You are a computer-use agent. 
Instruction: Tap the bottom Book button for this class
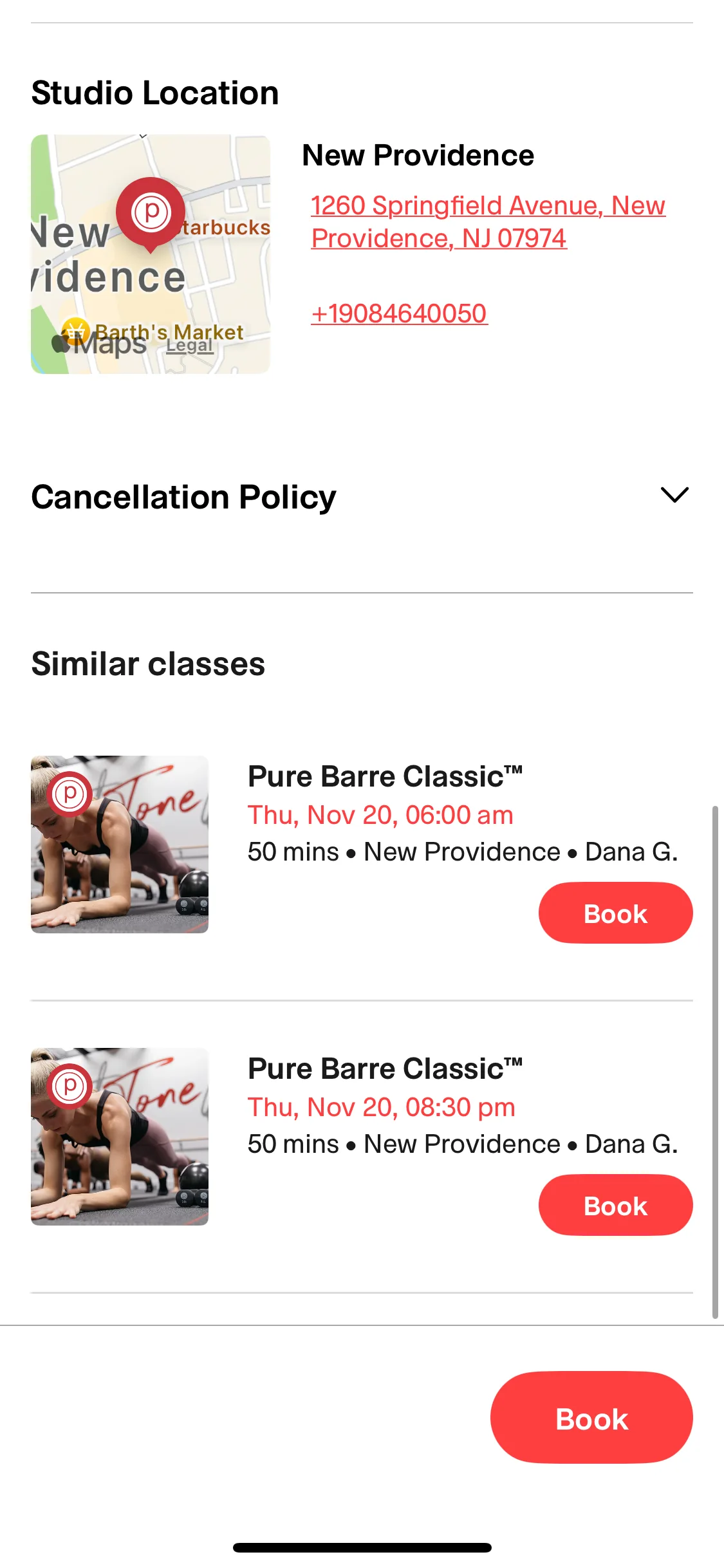[x=591, y=1418]
